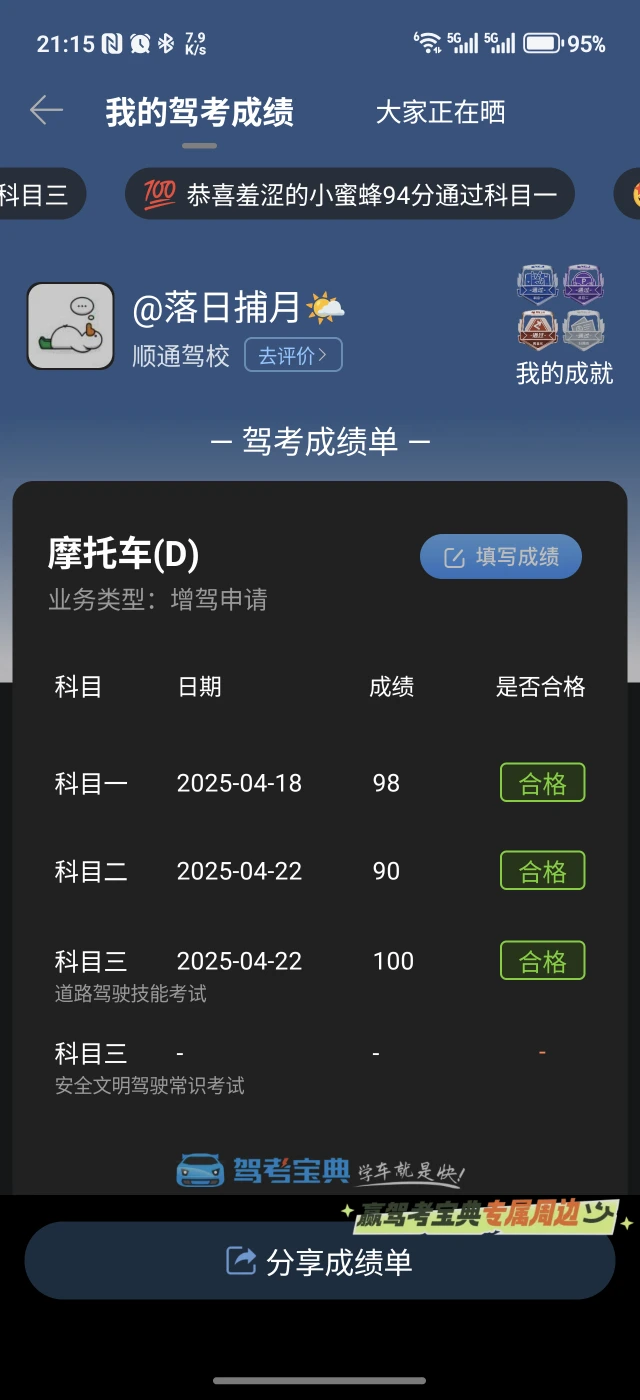Tap 填写成绩 to enter scores
Viewport: 640px width, 1400px height.
(x=501, y=557)
